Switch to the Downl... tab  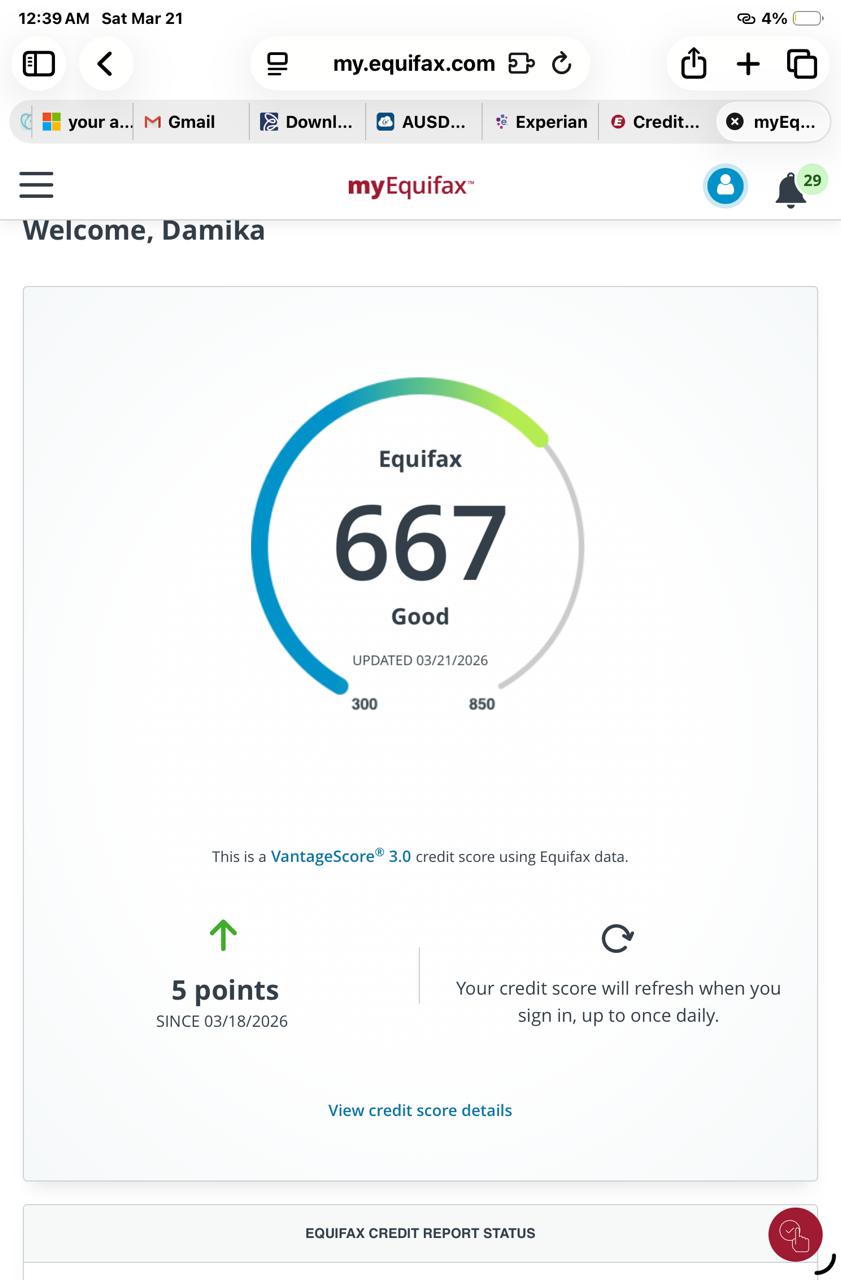(x=307, y=122)
